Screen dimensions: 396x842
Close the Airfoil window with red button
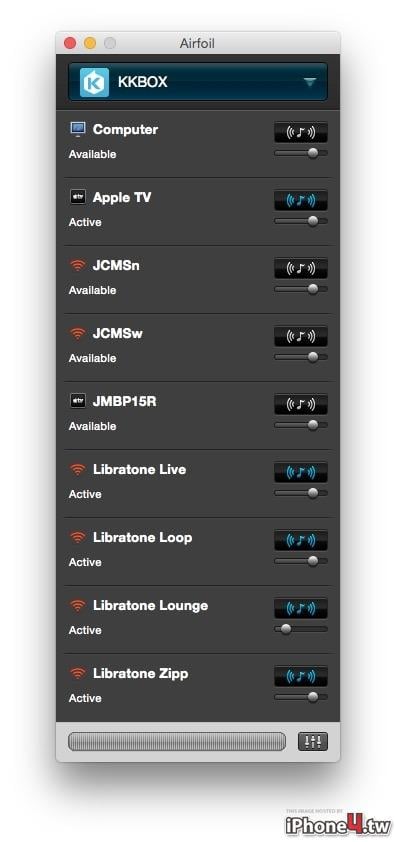(x=70, y=43)
